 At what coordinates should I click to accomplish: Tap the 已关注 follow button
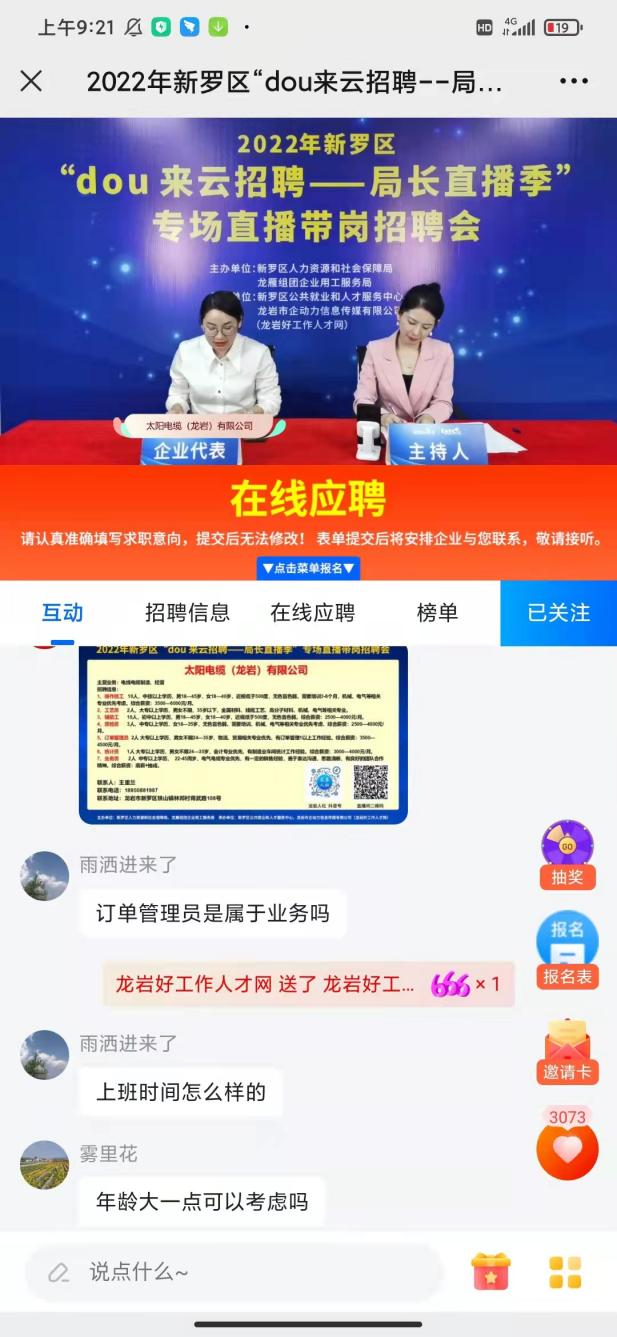(558, 613)
